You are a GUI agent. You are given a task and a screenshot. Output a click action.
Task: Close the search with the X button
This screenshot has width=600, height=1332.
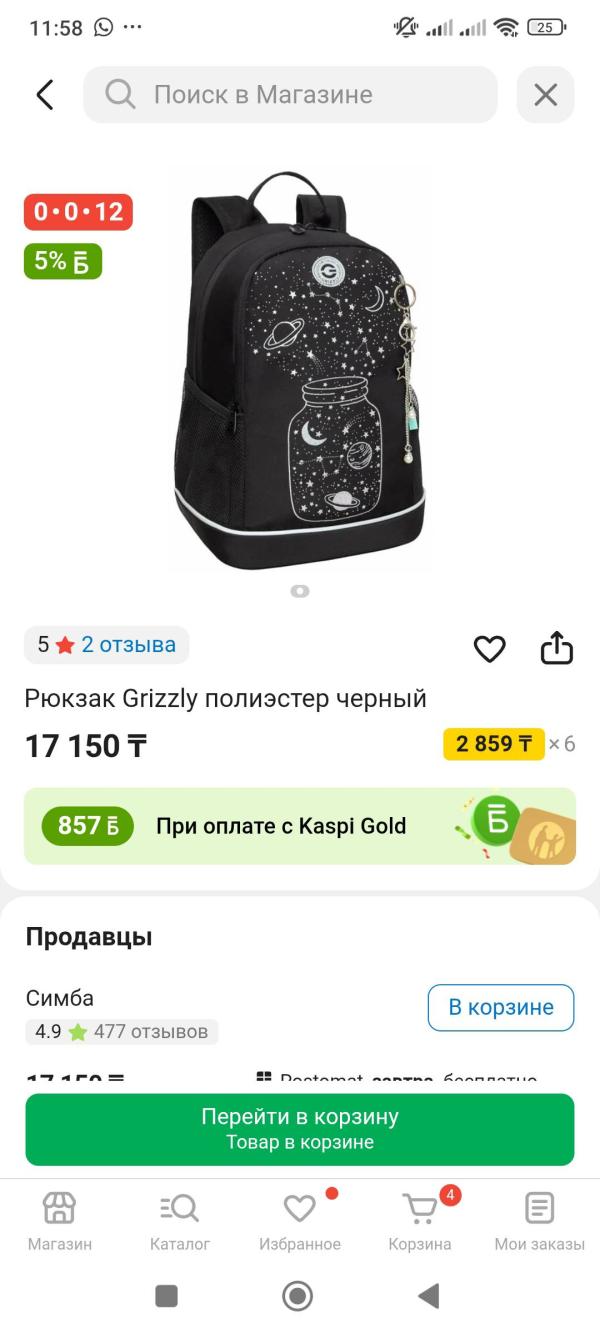pyautogui.click(x=545, y=95)
